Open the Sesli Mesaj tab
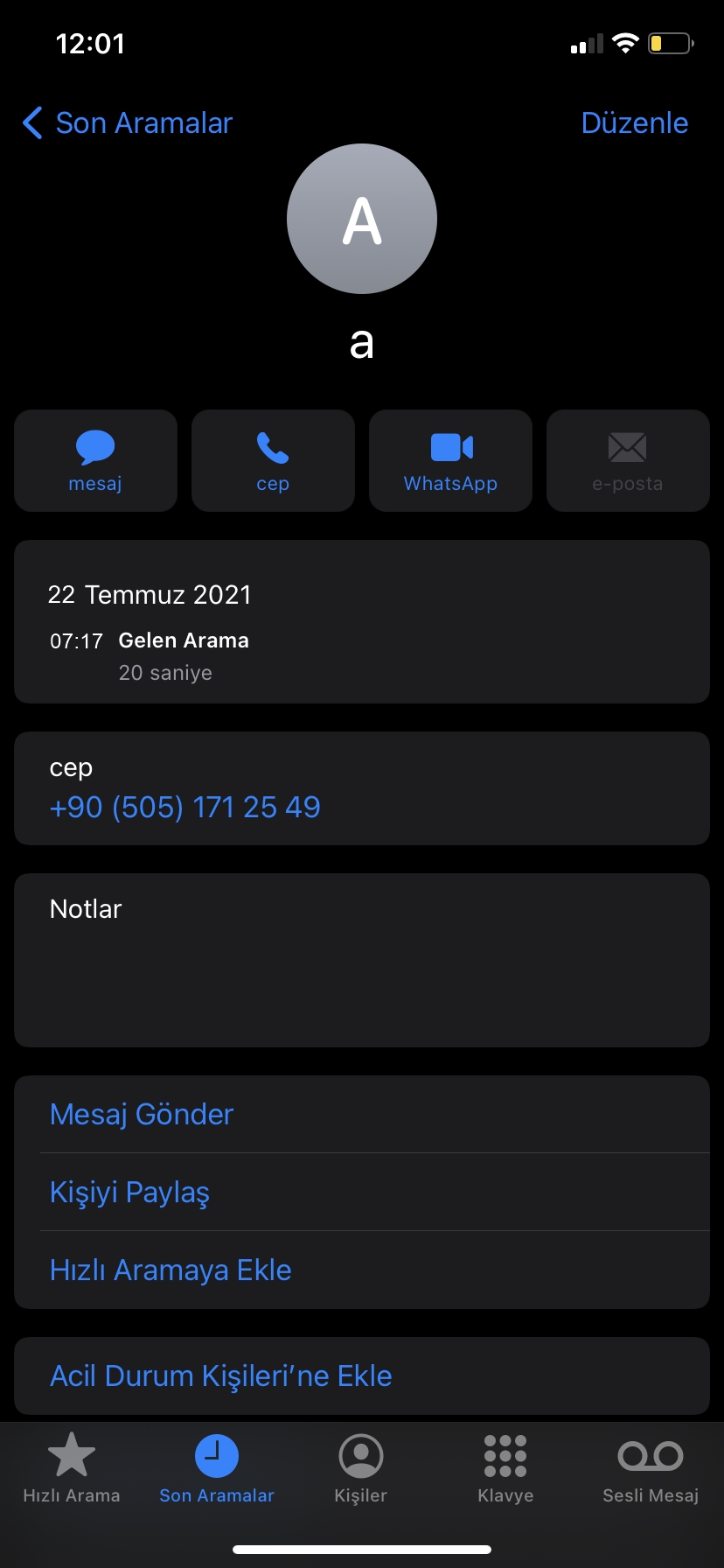 [x=651, y=1470]
